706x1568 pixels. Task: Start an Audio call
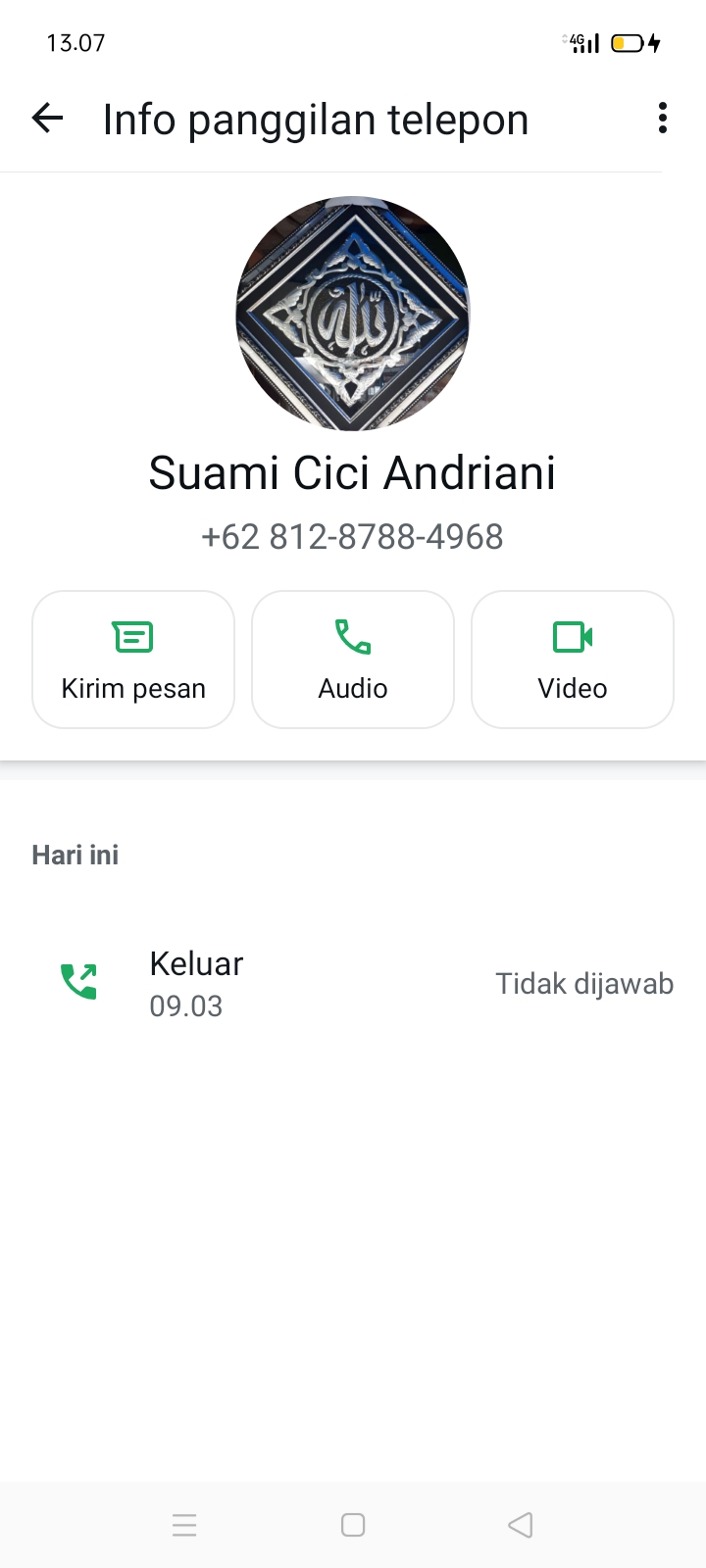click(353, 660)
